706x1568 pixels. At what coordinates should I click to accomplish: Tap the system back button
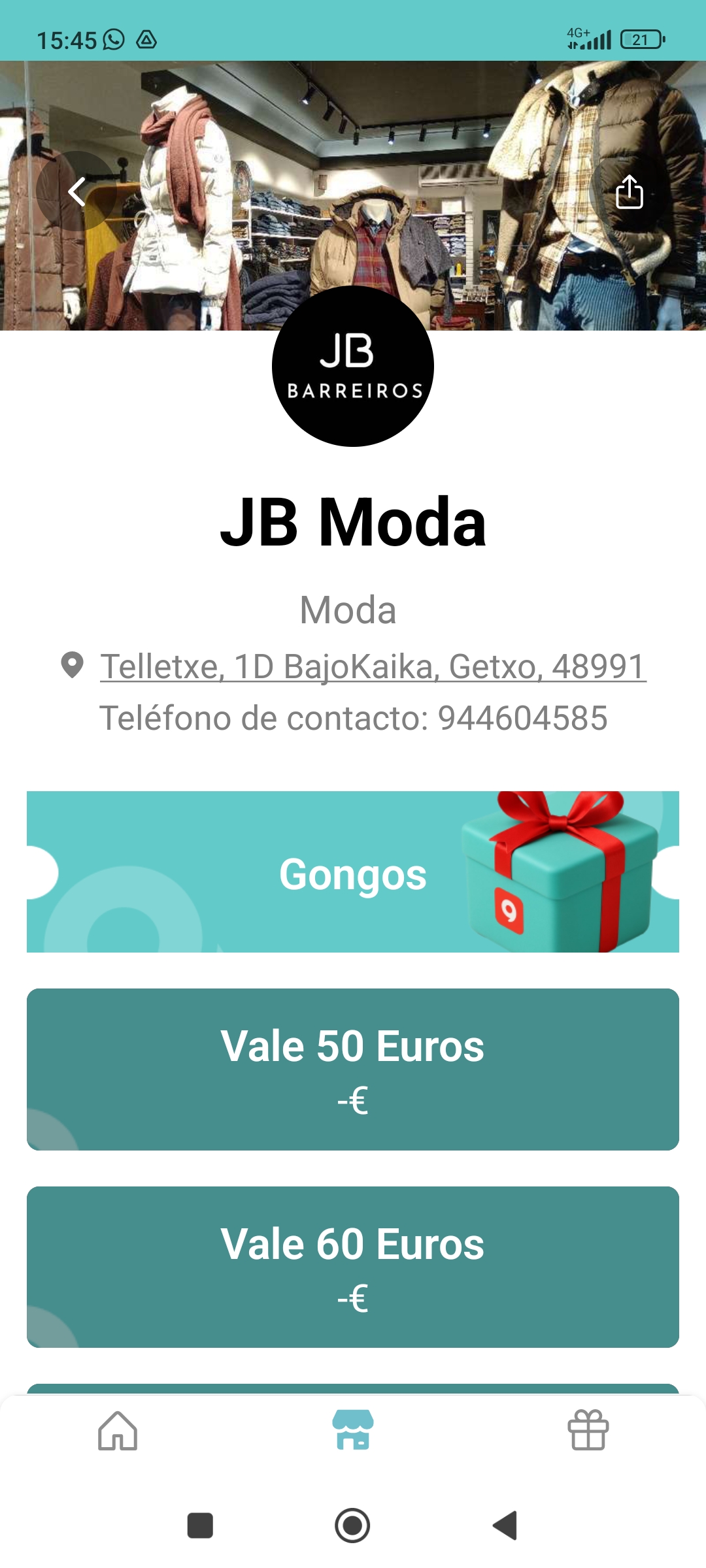click(x=505, y=1526)
